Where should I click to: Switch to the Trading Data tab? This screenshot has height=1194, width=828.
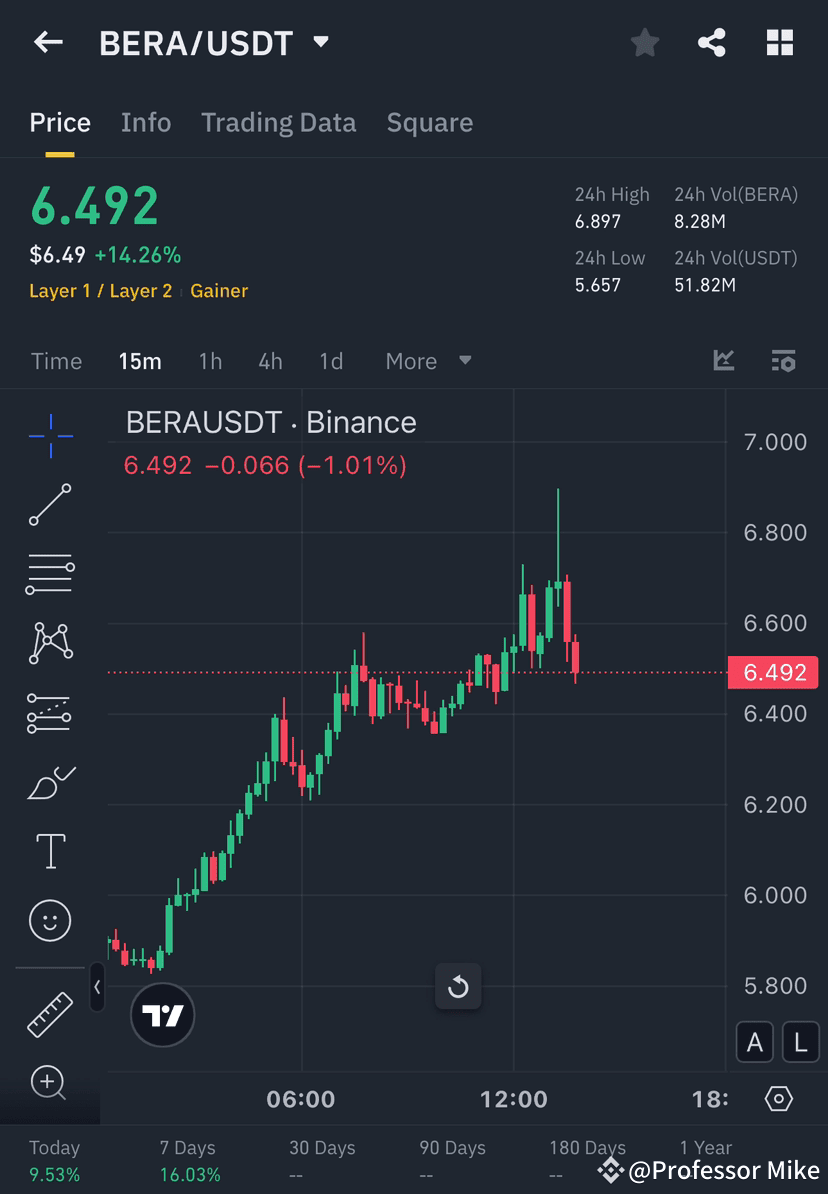[x=278, y=122]
